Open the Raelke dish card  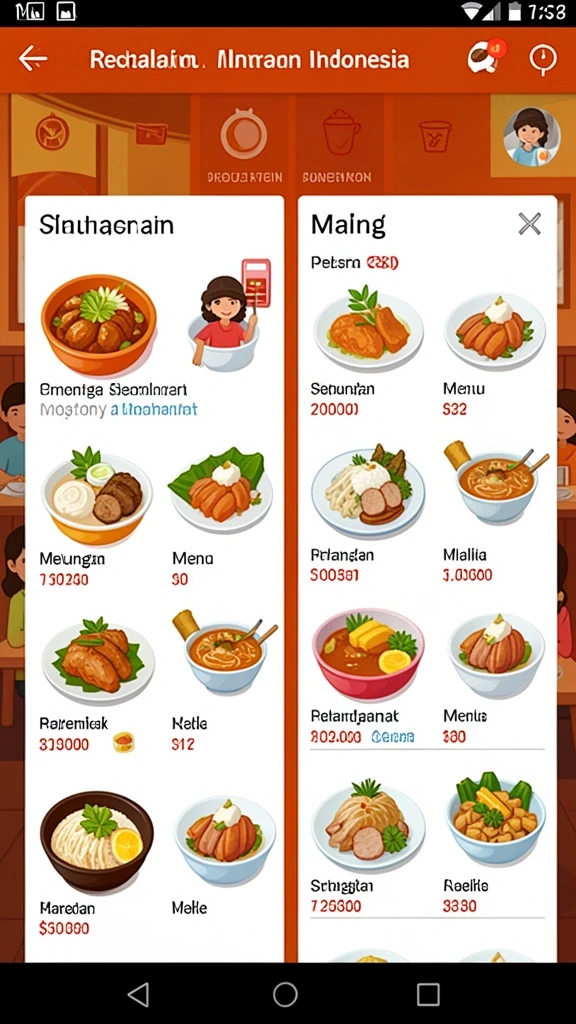494,842
